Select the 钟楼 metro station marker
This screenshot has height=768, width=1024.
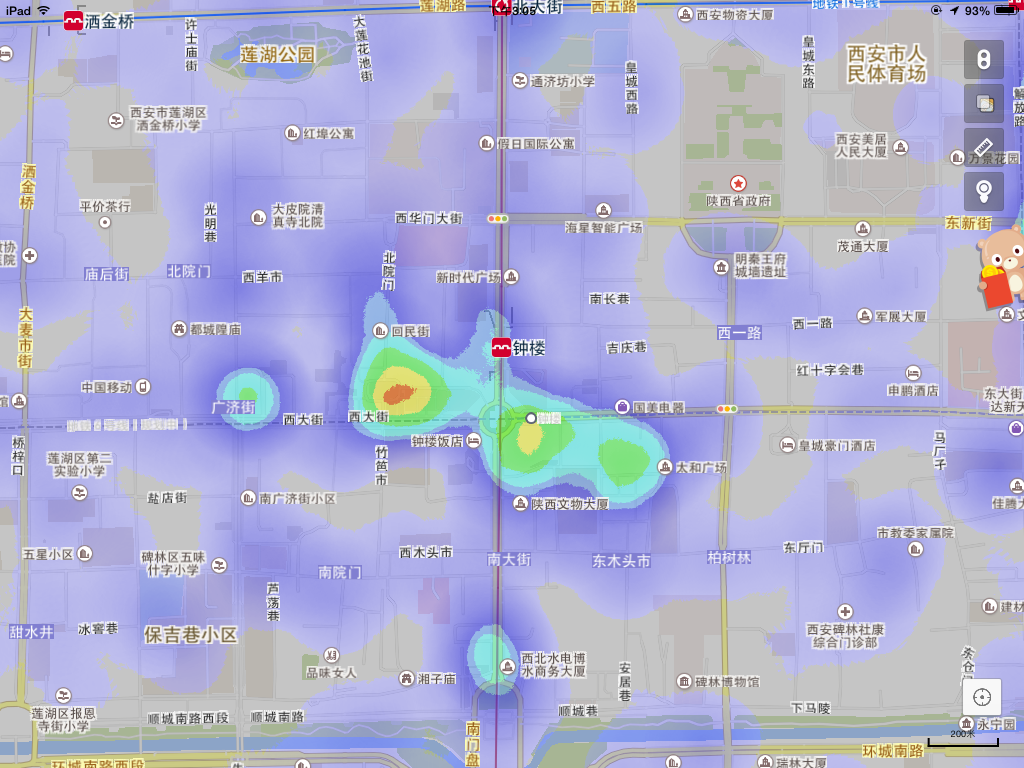tap(502, 348)
